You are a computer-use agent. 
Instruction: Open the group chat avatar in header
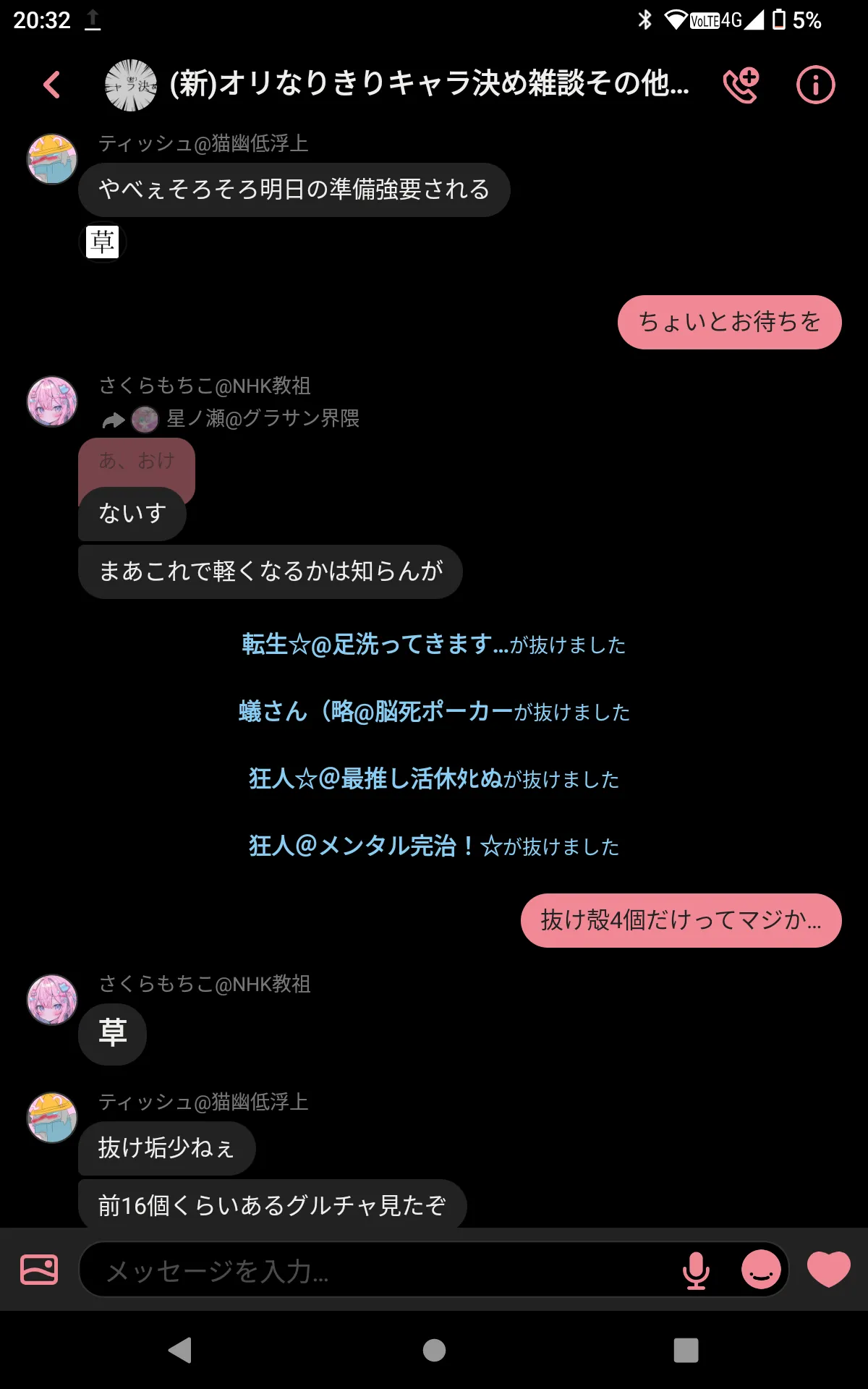(x=131, y=85)
